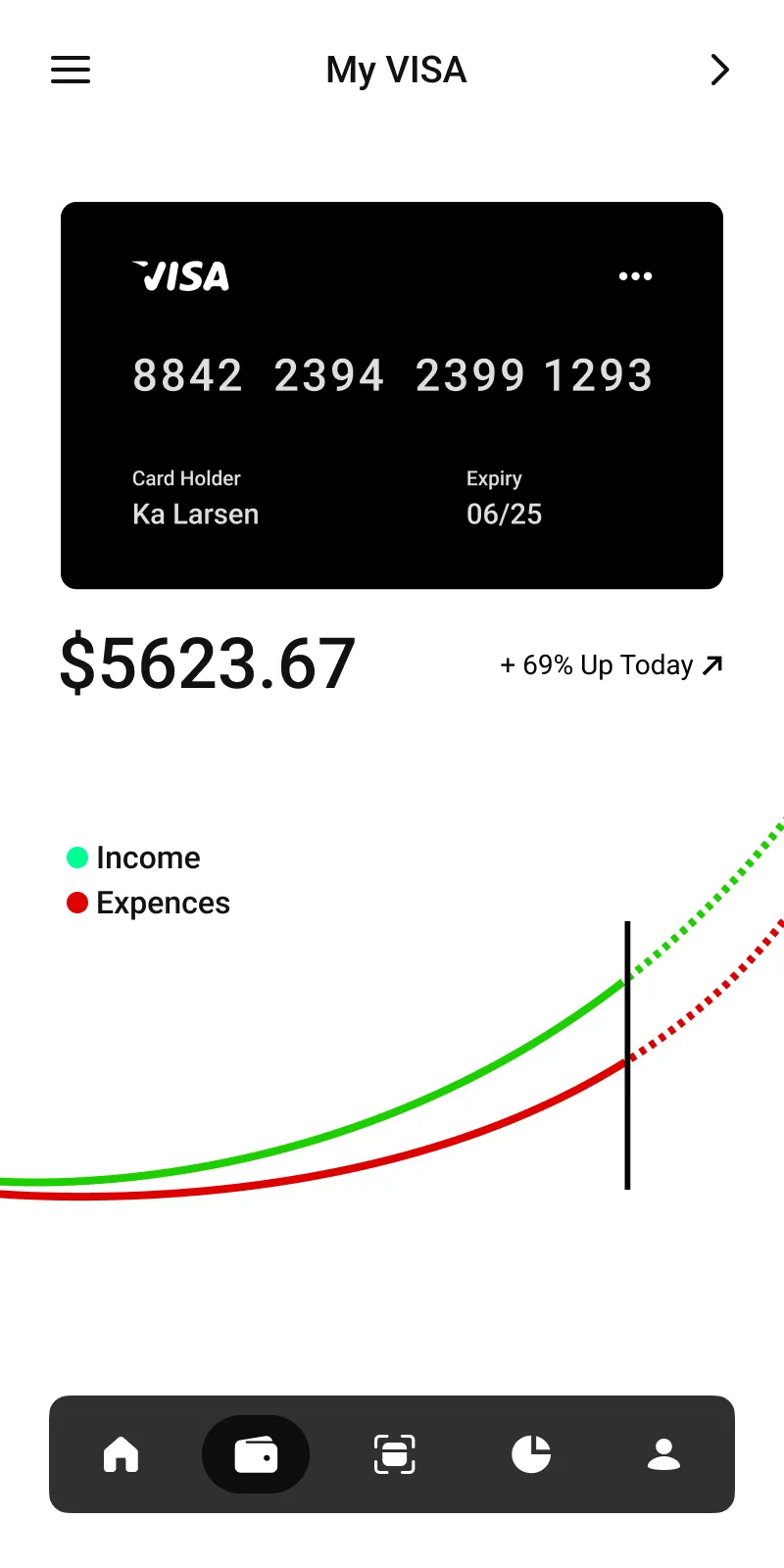The width and height of the screenshot is (784, 1568).
Task: Open the three-dot options on the VISA card
Action: [x=635, y=276]
